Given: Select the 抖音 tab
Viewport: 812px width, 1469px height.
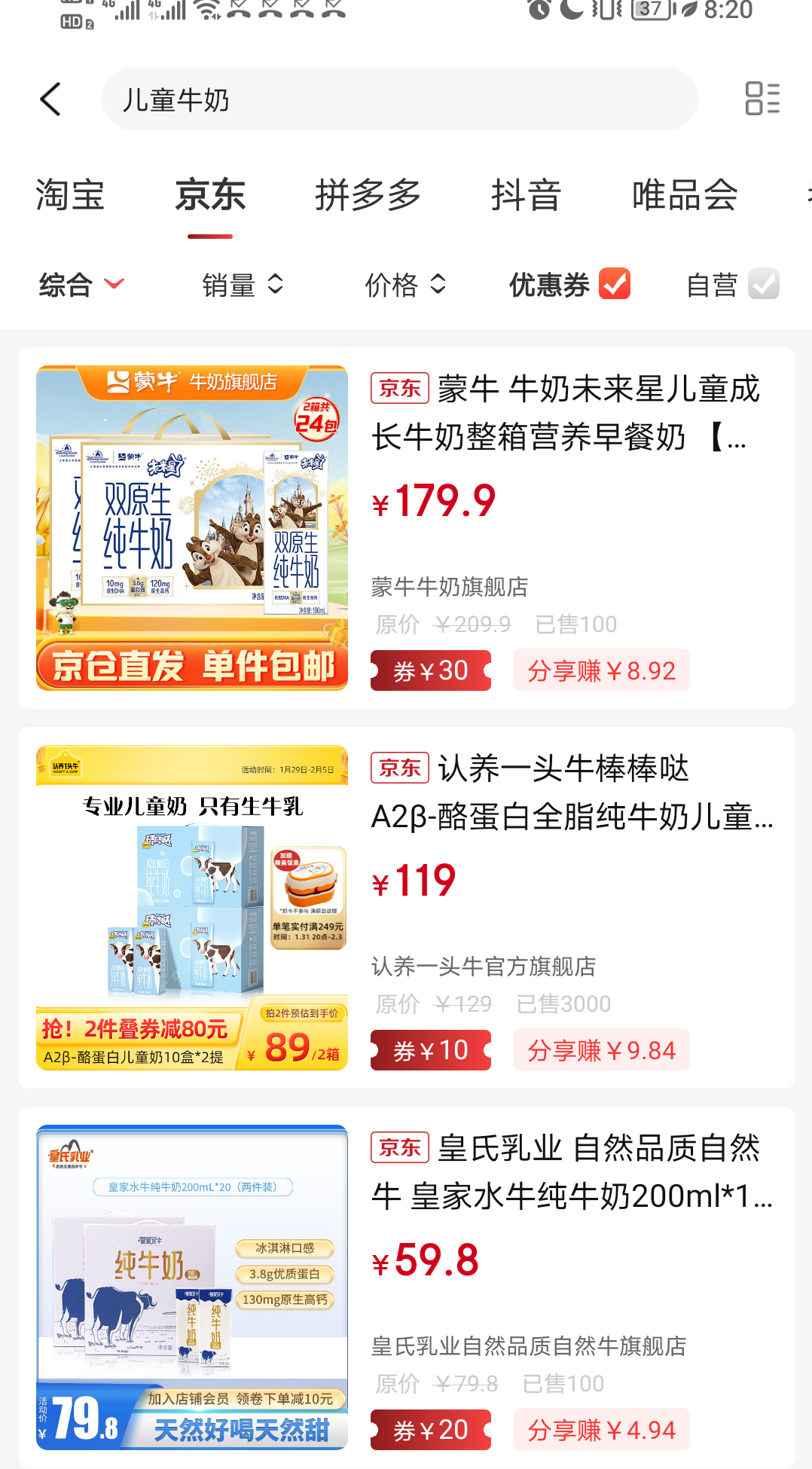Looking at the screenshot, I should point(526,196).
